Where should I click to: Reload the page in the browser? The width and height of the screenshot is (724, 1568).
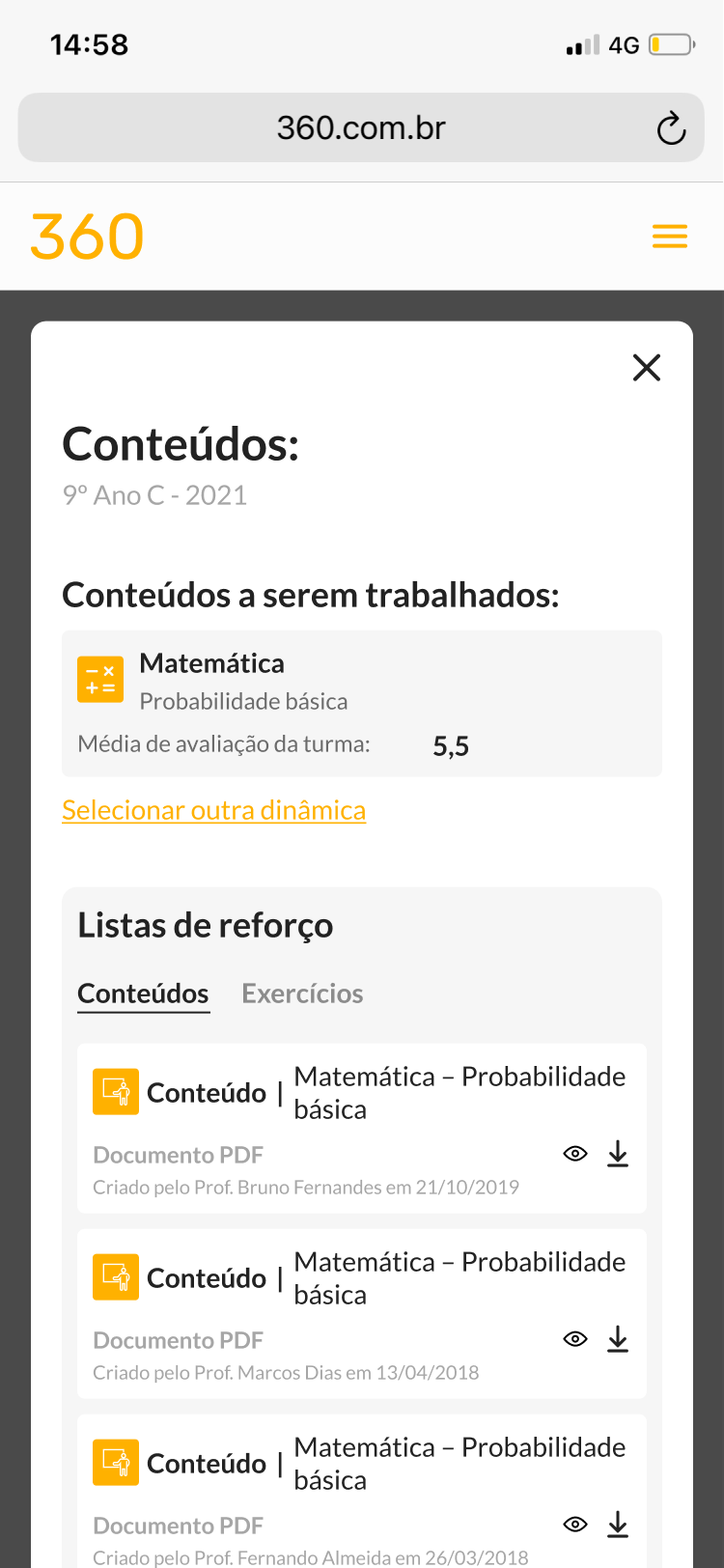[x=671, y=128]
